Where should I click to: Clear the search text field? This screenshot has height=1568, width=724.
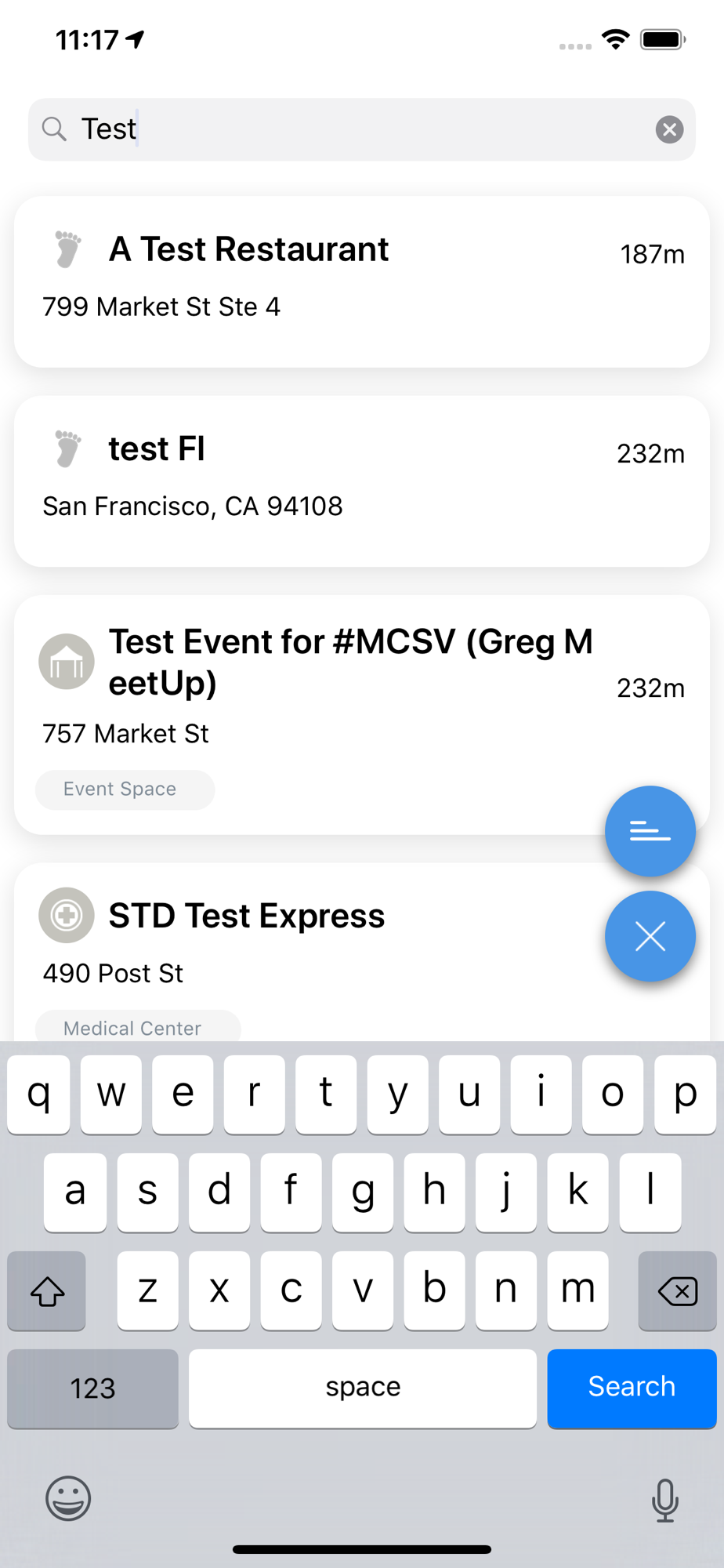(x=669, y=129)
